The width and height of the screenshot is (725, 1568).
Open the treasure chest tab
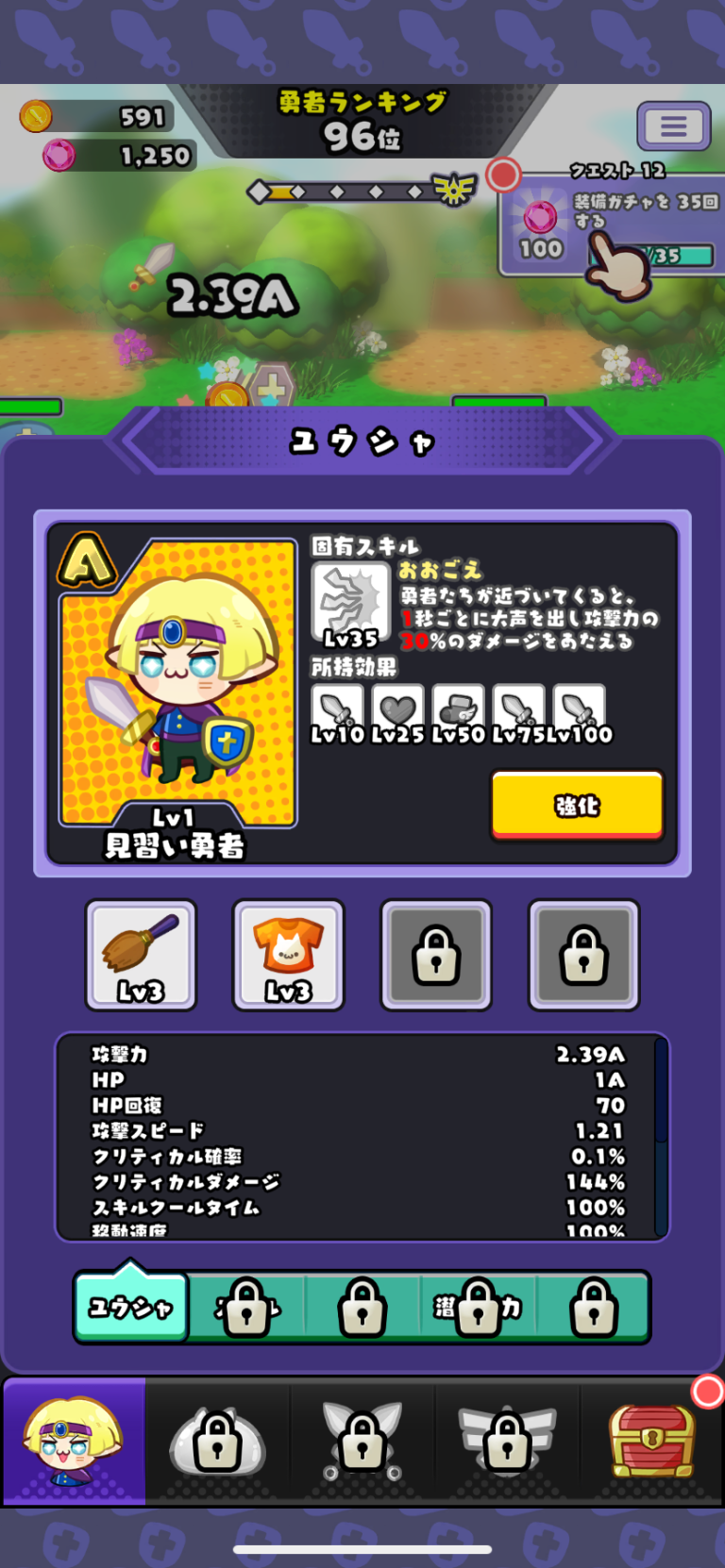click(x=652, y=1441)
